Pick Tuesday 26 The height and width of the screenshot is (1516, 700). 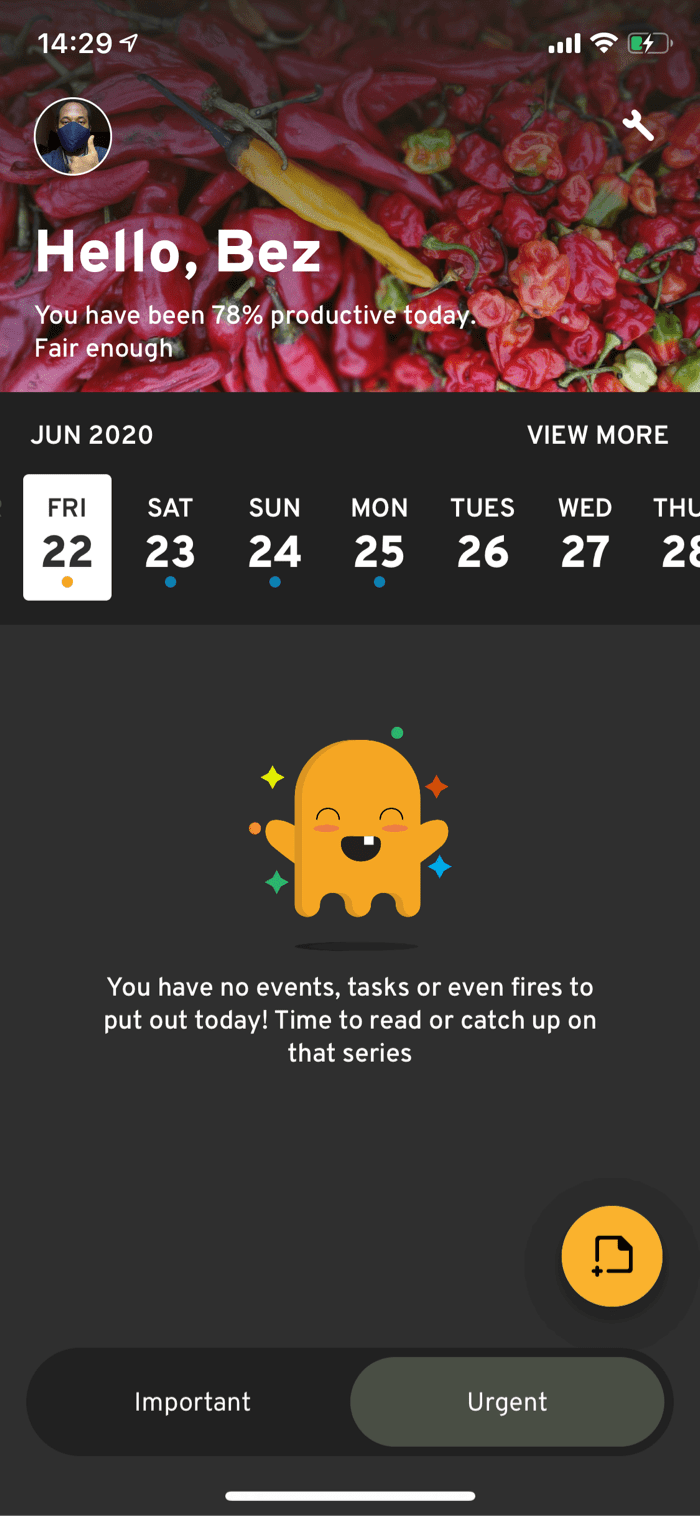(x=483, y=537)
